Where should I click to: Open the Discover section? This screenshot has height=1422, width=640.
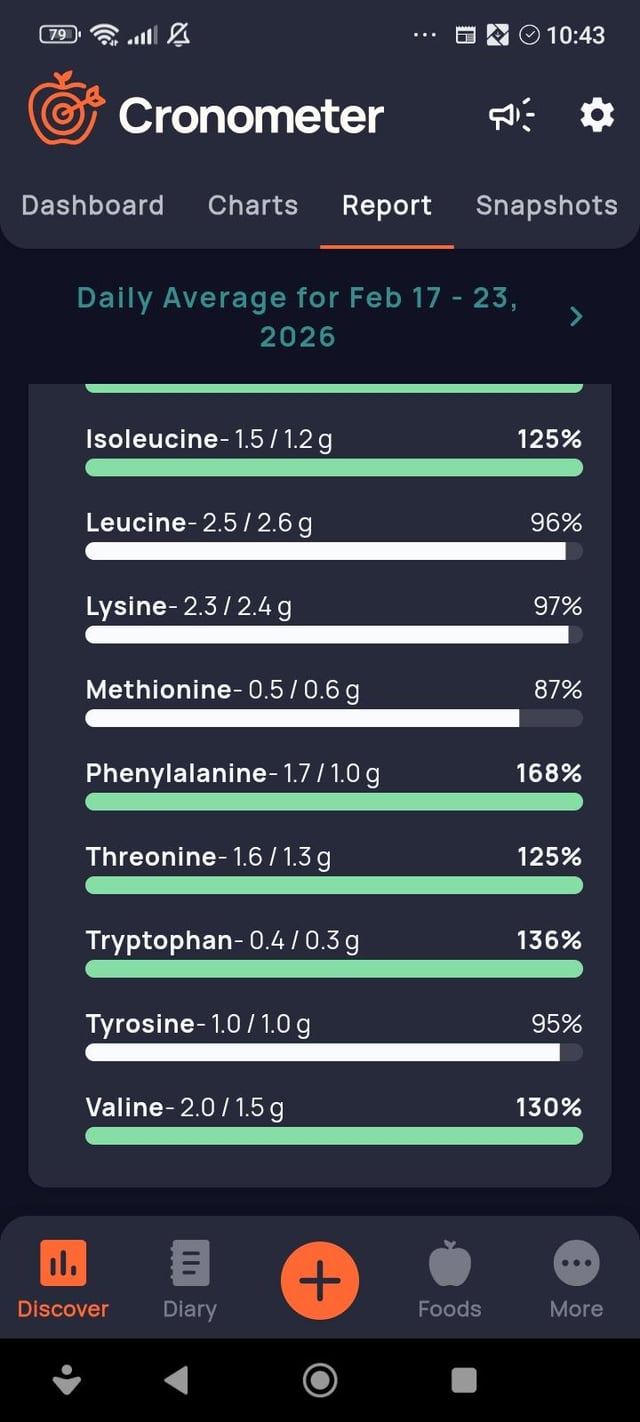coord(63,1279)
